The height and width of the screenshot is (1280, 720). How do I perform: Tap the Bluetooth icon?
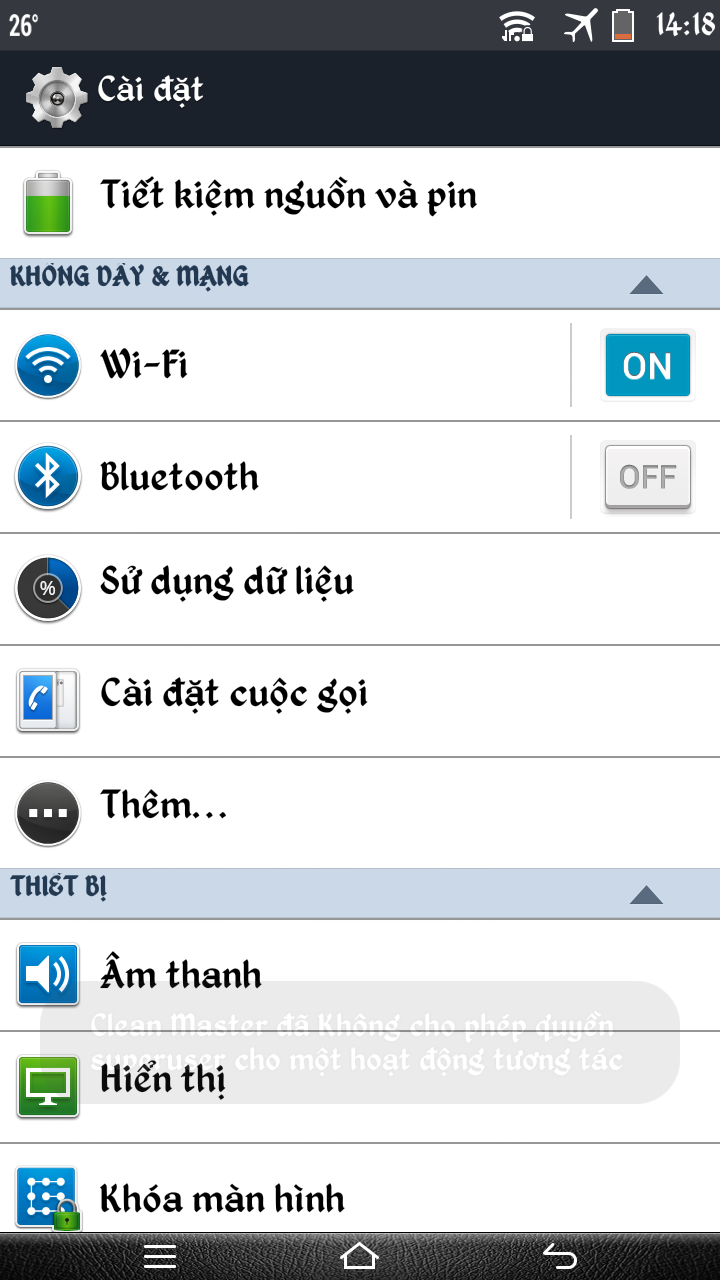47,477
